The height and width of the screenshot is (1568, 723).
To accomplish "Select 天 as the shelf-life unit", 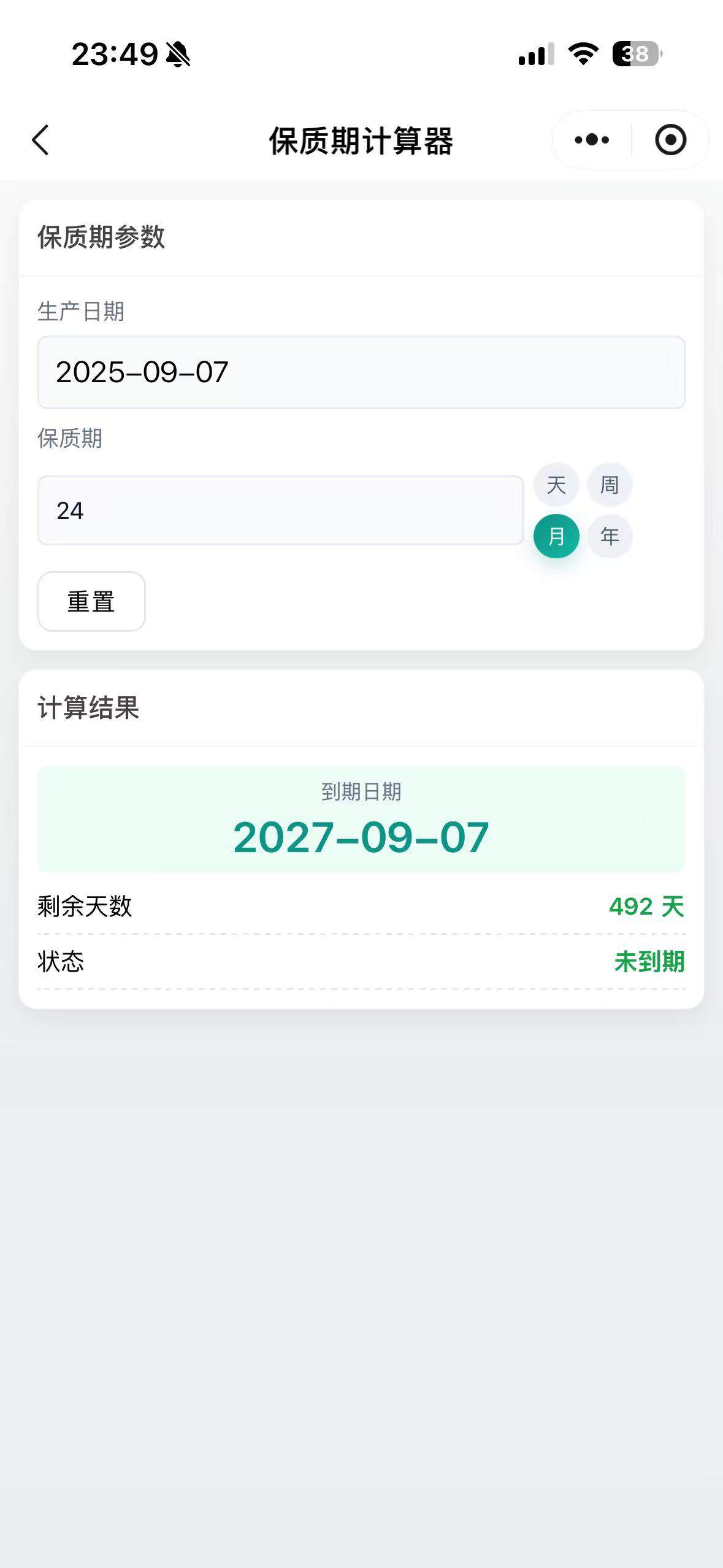I will pos(556,485).
